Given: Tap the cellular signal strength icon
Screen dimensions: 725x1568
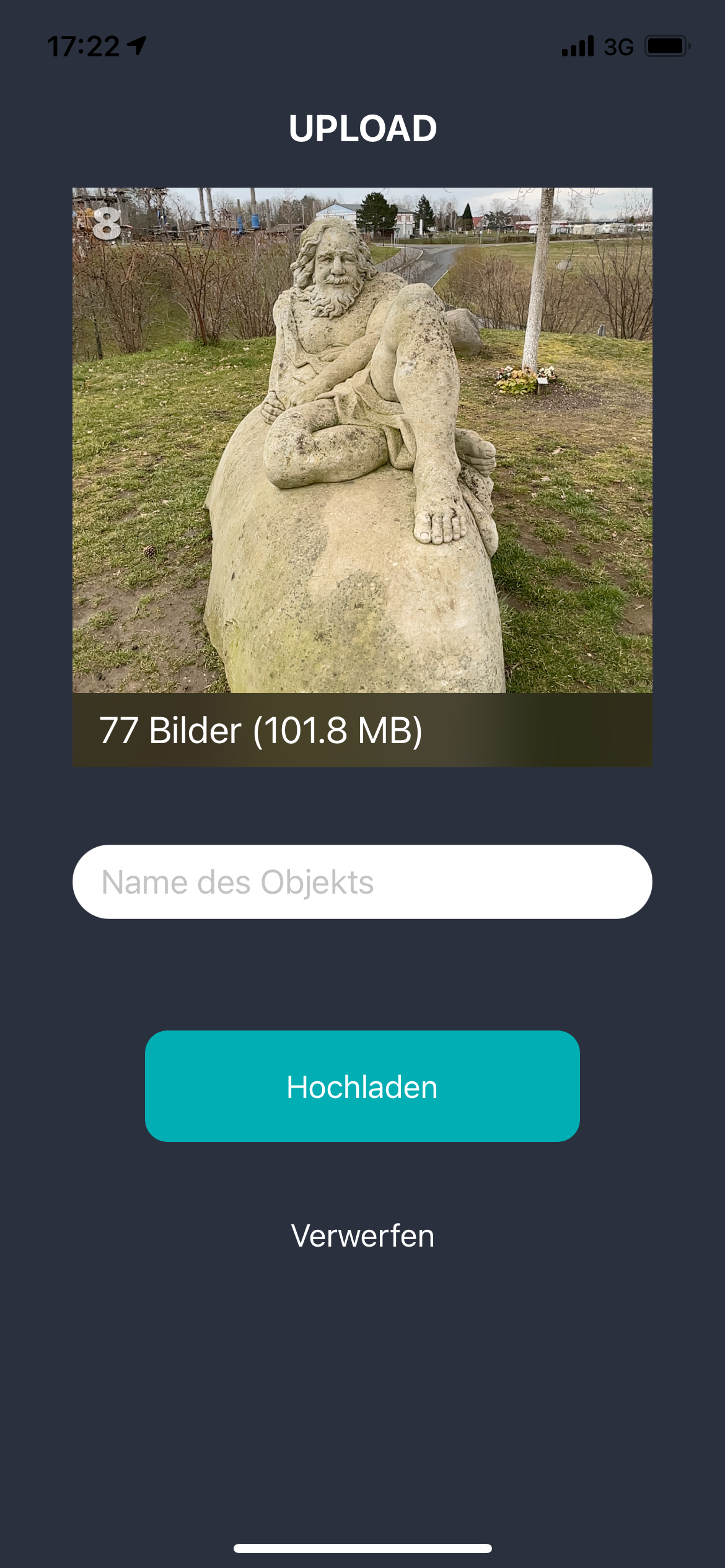Looking at the screenshot, I should pos(577,46).
